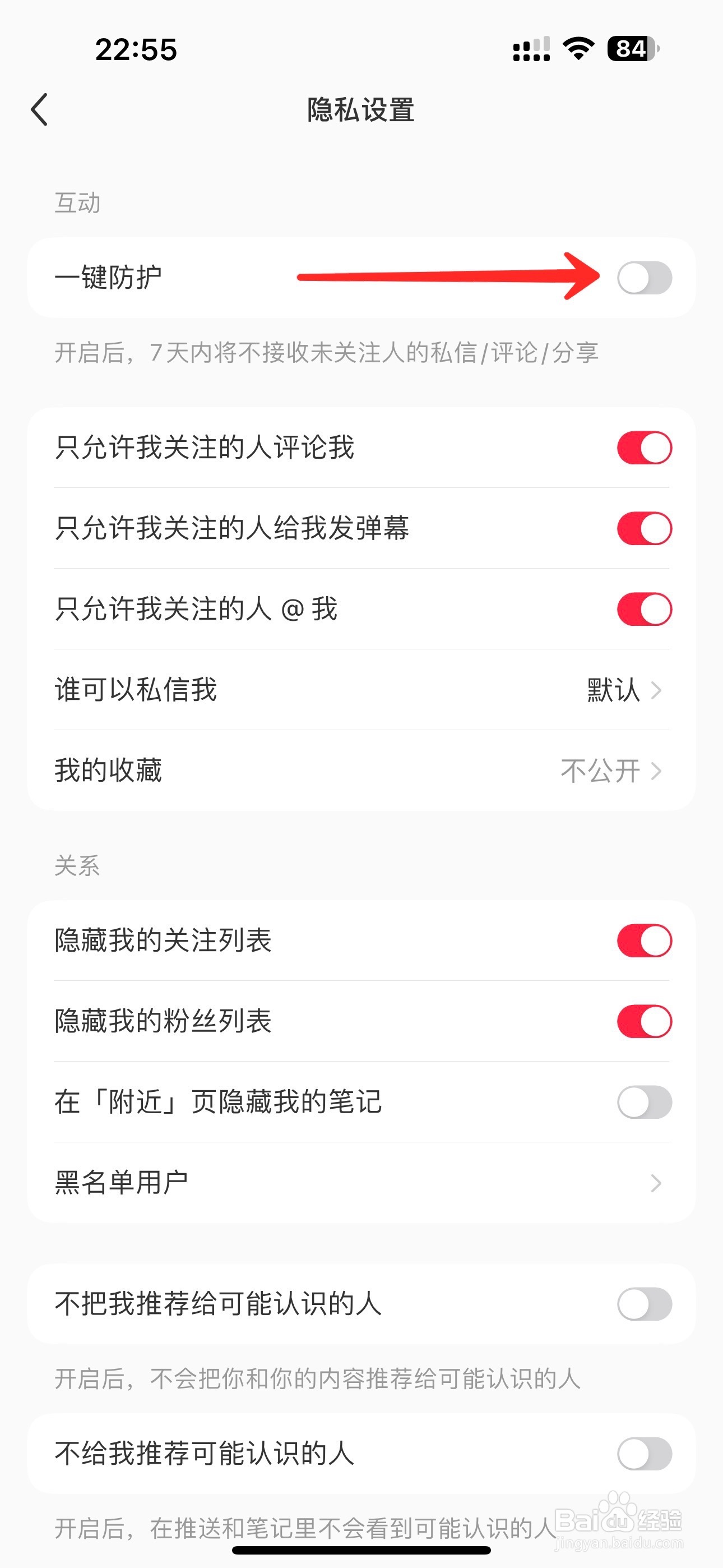Enable 不给我推荐可能认识的人 switch
This screenshot has height=1568, width=723.
tap(644, 1454)
